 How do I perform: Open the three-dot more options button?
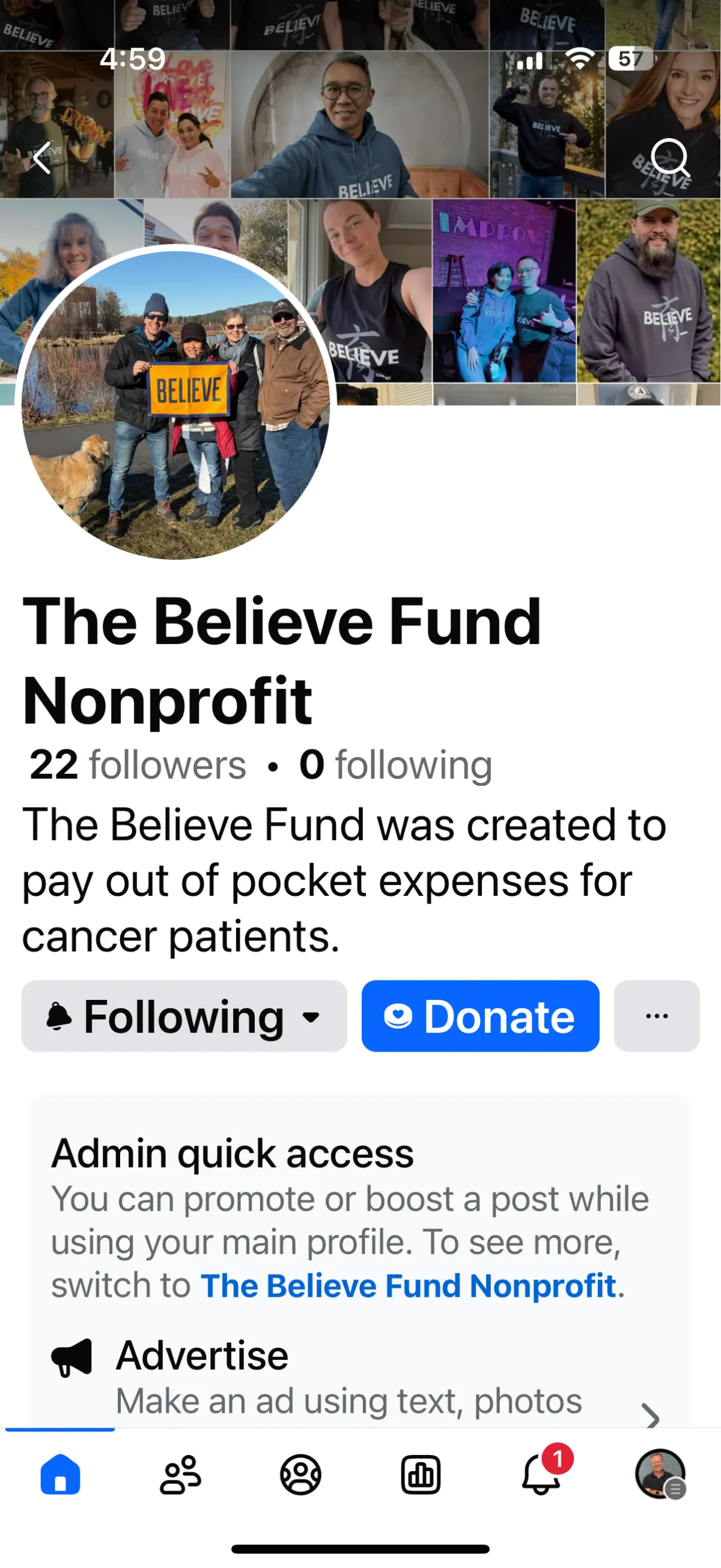[657, 1016]
